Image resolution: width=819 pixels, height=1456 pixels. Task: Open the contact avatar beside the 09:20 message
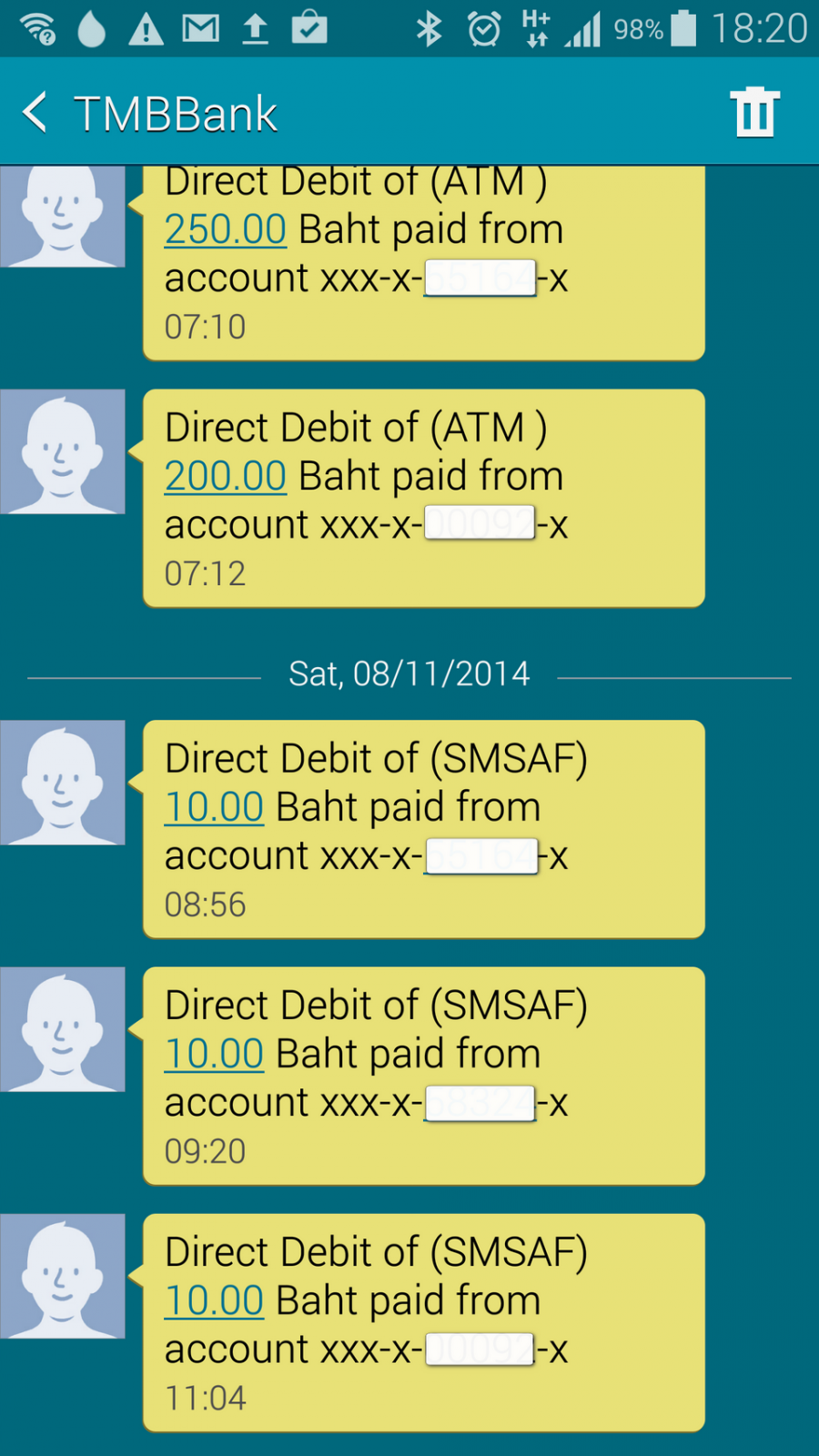(63, 1029)
